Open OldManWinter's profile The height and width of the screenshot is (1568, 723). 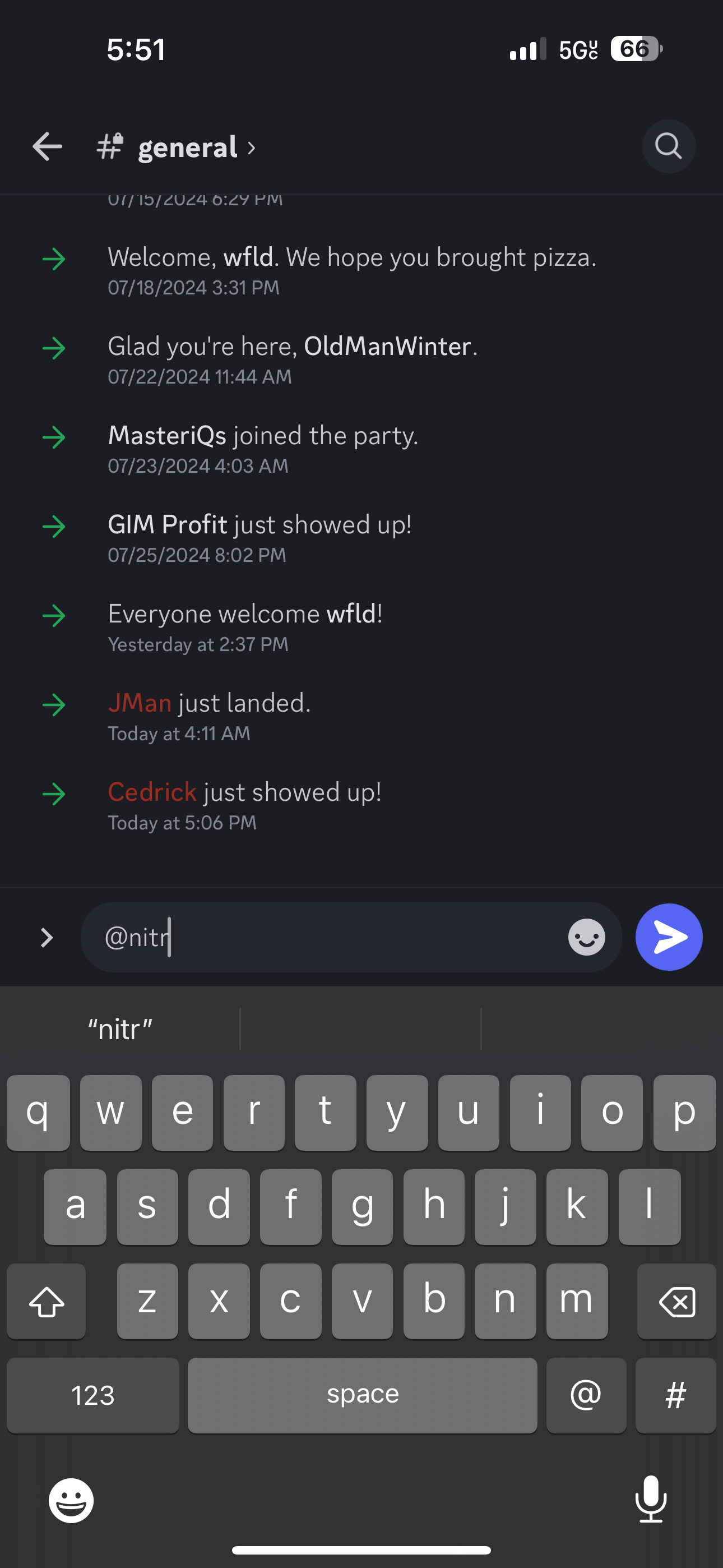387,347
